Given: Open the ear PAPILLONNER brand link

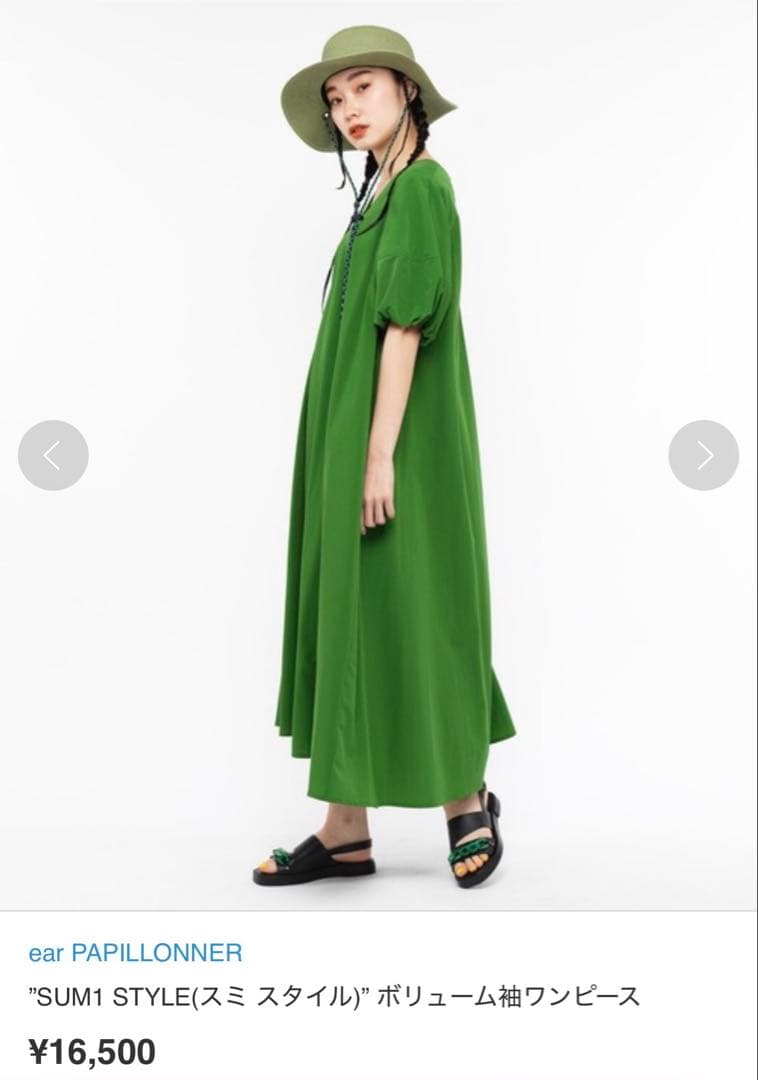Looking at the screenshot, I should pyautogui.click(x=135, y=952).
